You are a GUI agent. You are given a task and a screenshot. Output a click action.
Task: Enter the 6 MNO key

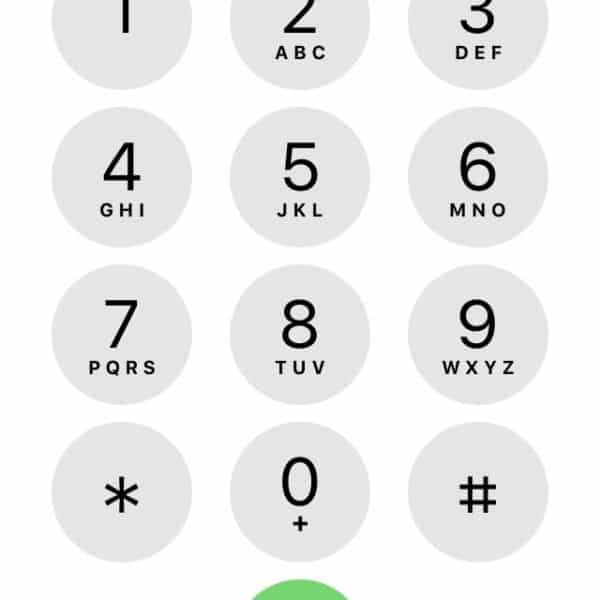coord(478,177)
